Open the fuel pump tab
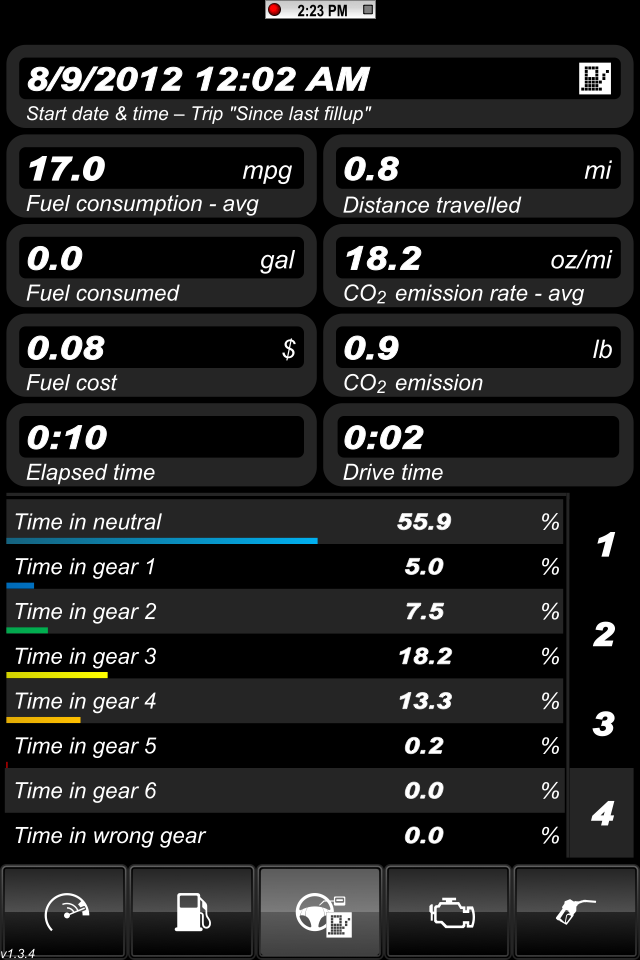The image size is (640, 960). pyautogui.click(x=192, y=911)
